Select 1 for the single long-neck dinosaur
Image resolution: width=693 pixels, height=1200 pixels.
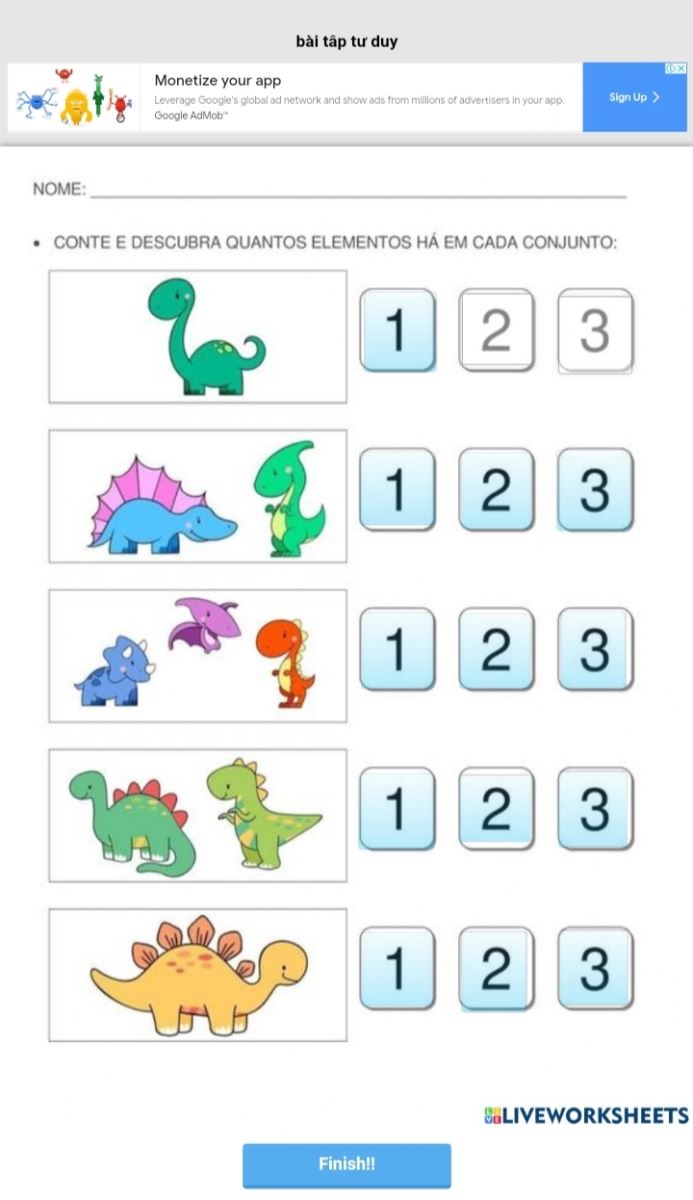tap(397, 330)
